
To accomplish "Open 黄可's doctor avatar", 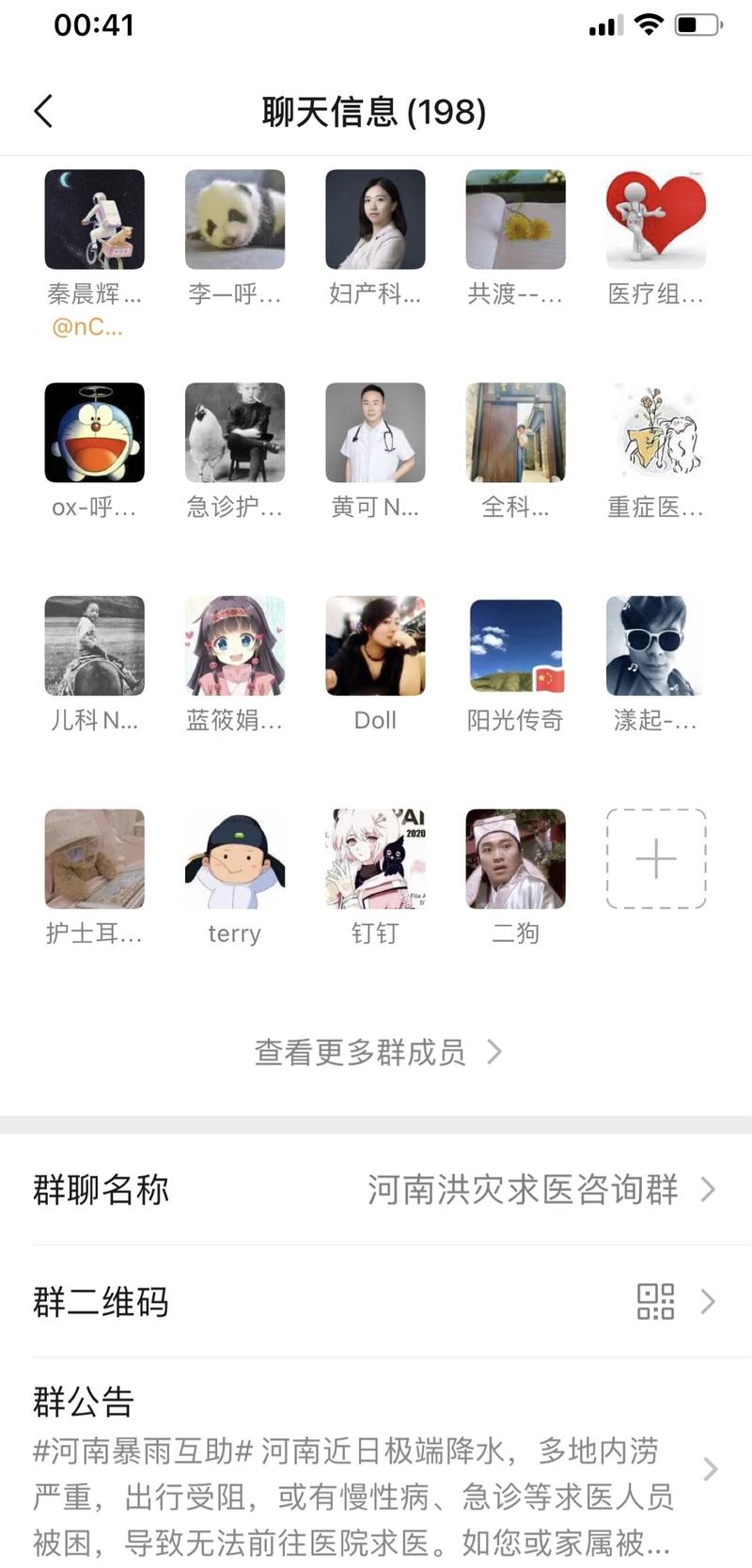I will click(375, 432).
